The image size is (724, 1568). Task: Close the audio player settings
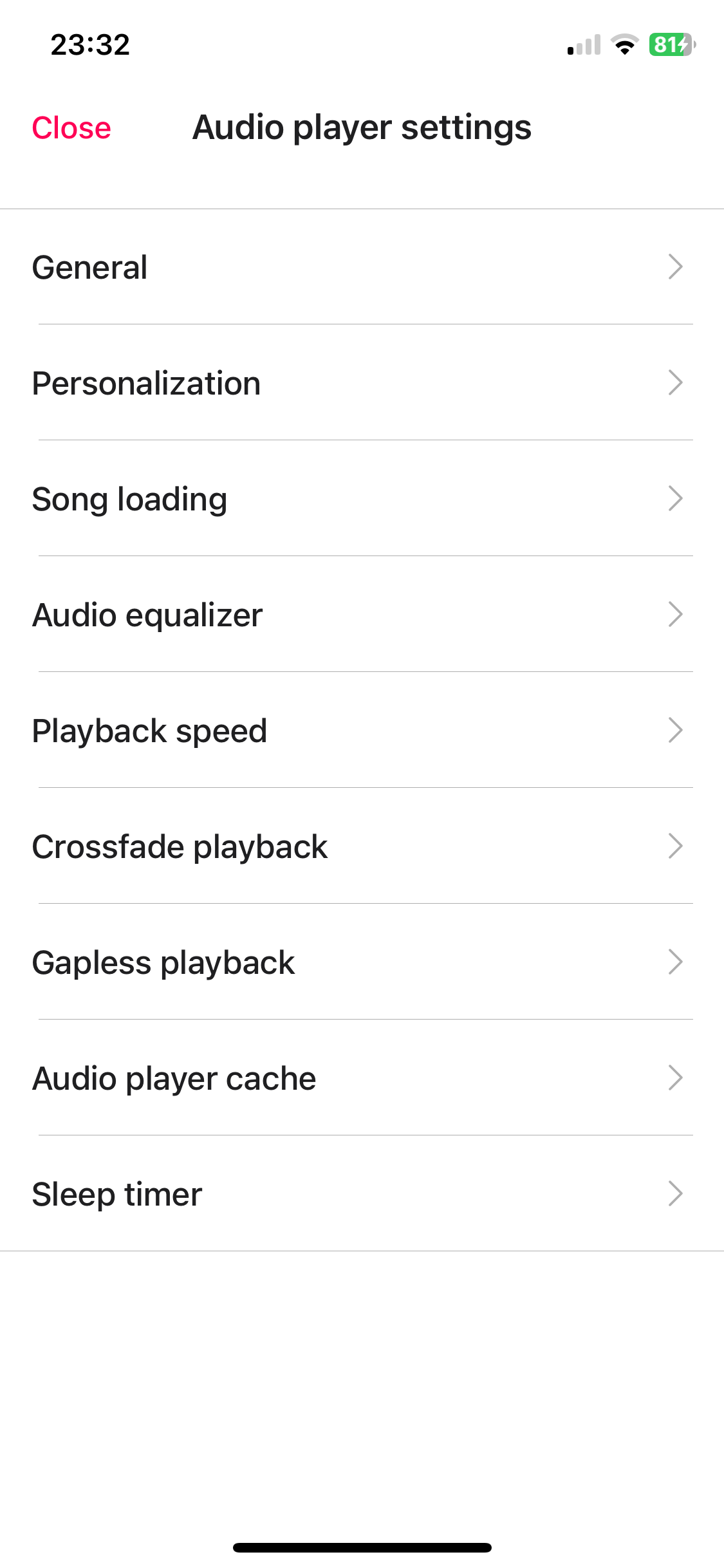click(x=71, y=127)
